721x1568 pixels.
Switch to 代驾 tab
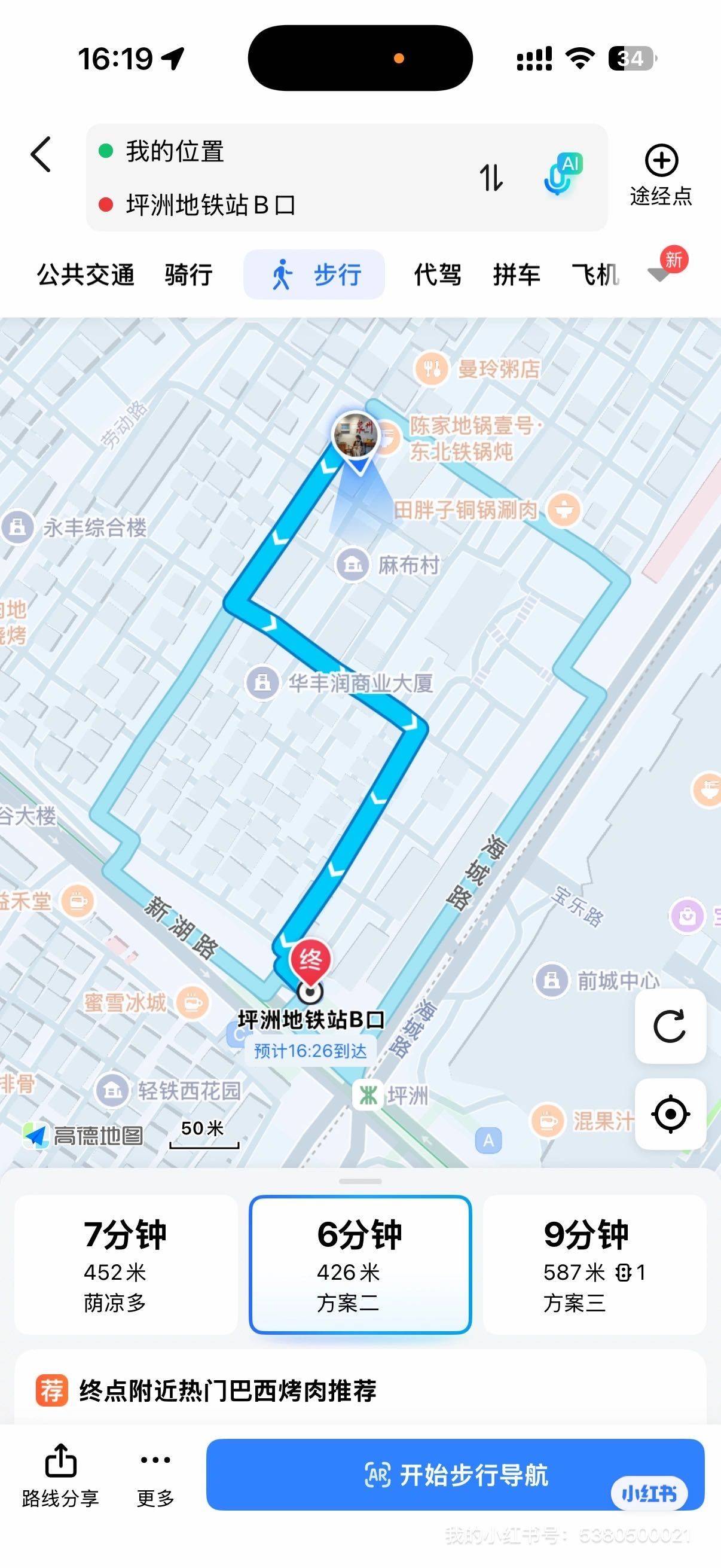pyautogui.click(x=438, y=274)
